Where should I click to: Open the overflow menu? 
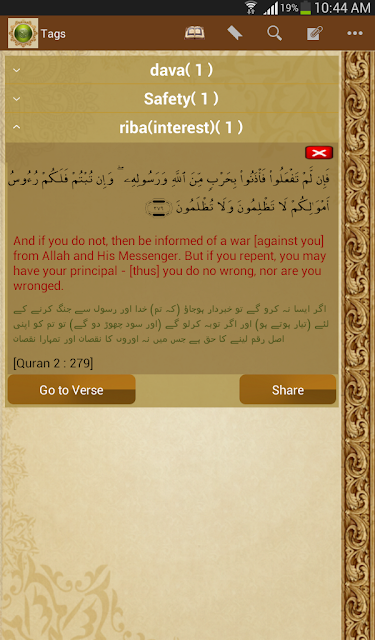coord(355,33)
